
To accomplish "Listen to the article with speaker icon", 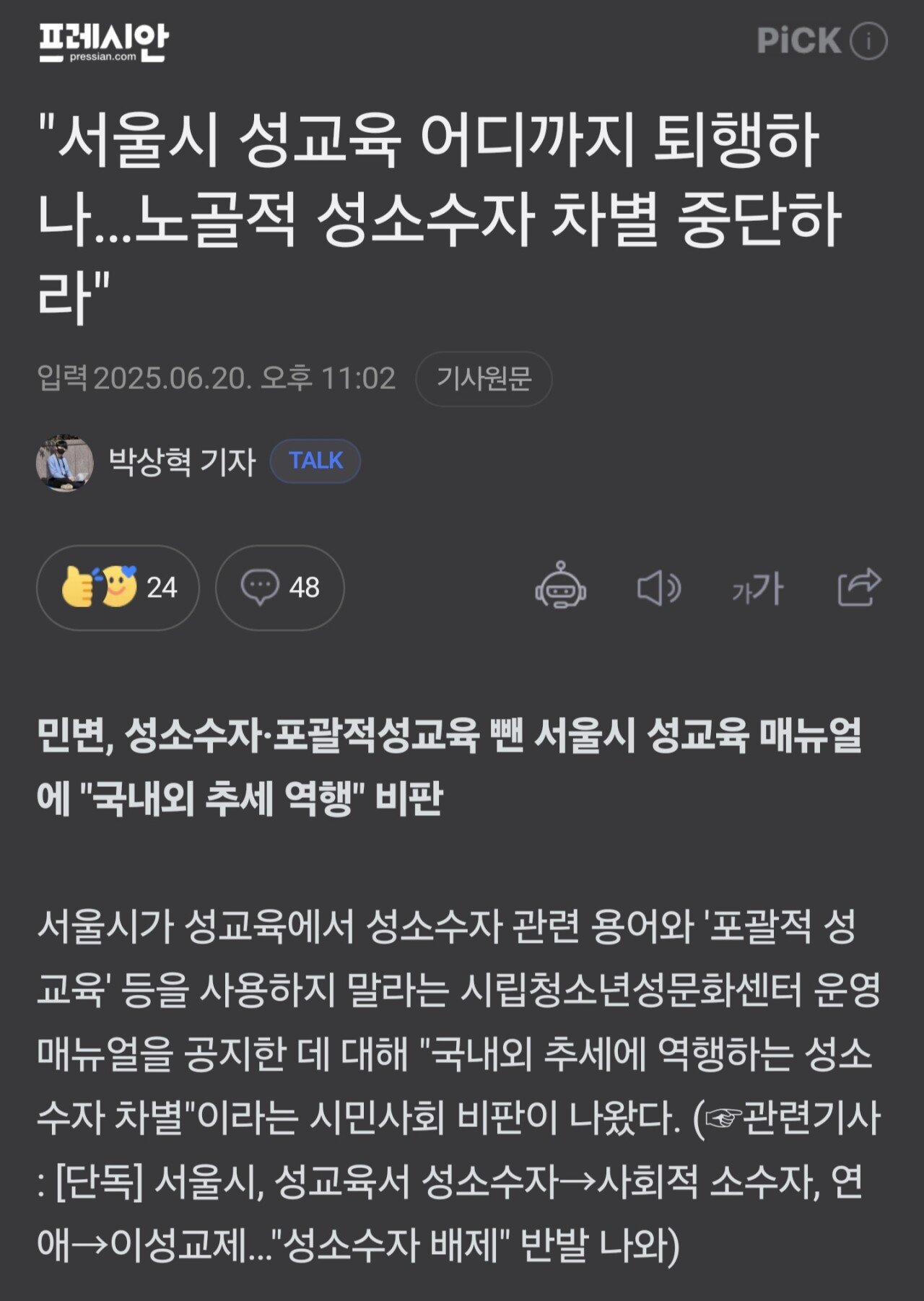I will click(658, 588).
